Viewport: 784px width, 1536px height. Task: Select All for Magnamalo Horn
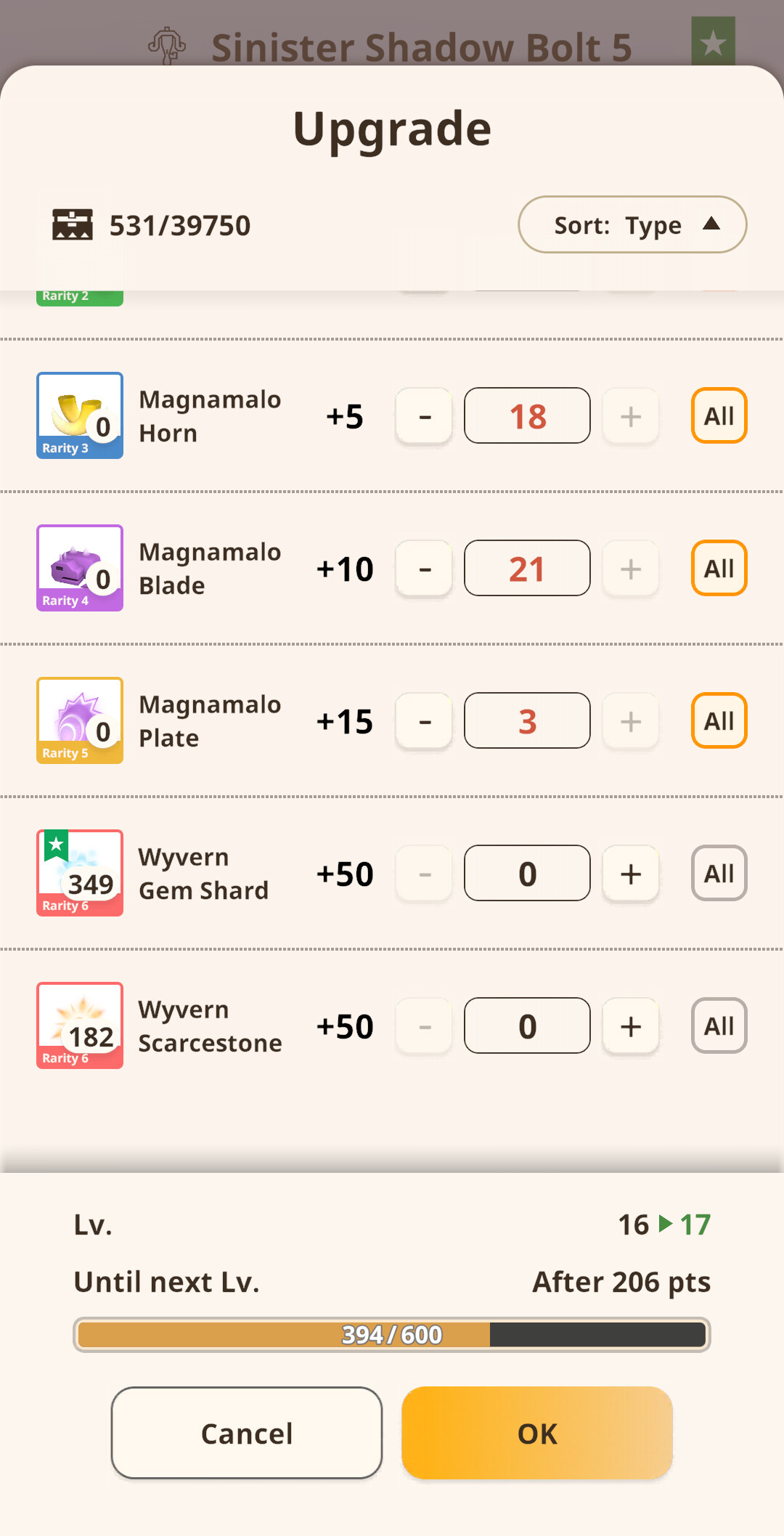pyautogui.click(x=719, y=416)
